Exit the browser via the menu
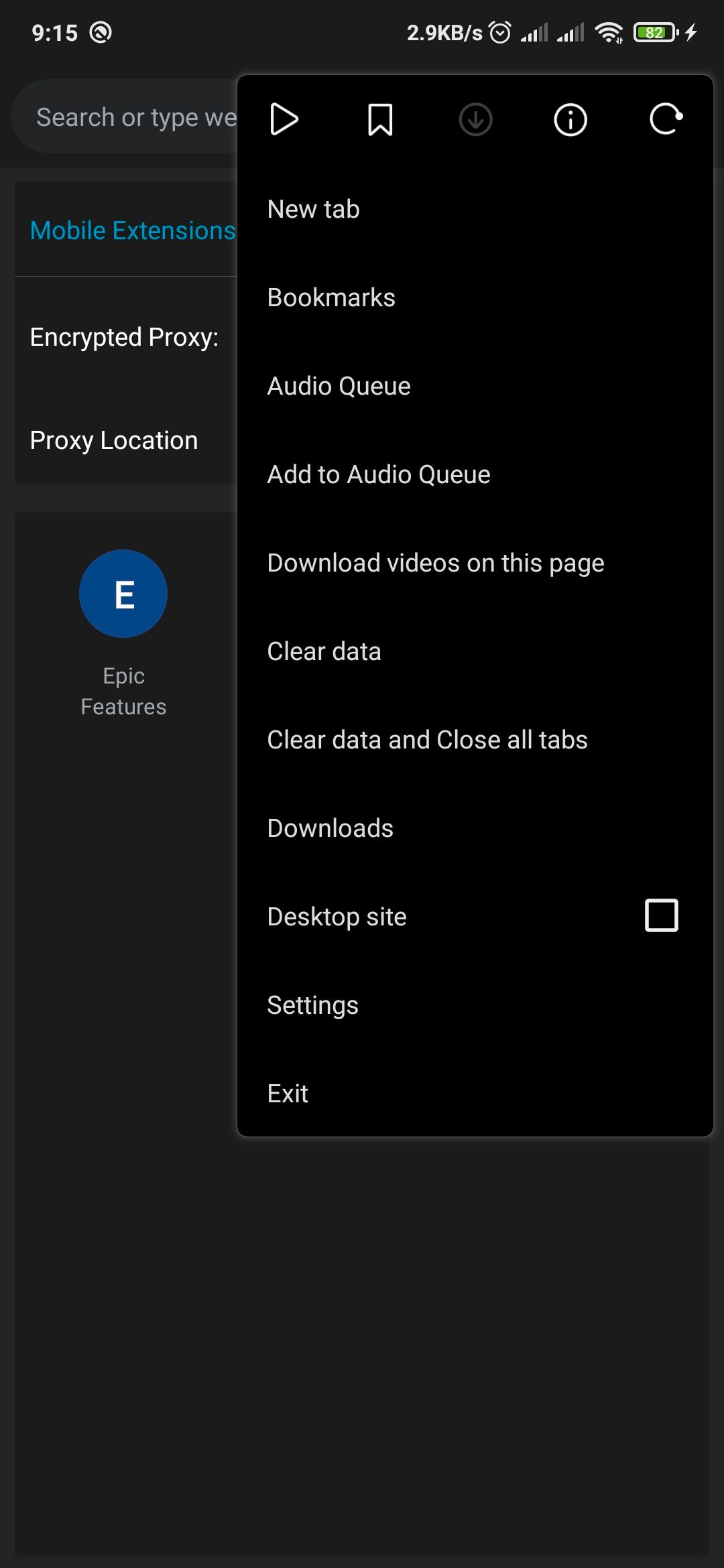724x1568 pixels. coord(287,1093)
